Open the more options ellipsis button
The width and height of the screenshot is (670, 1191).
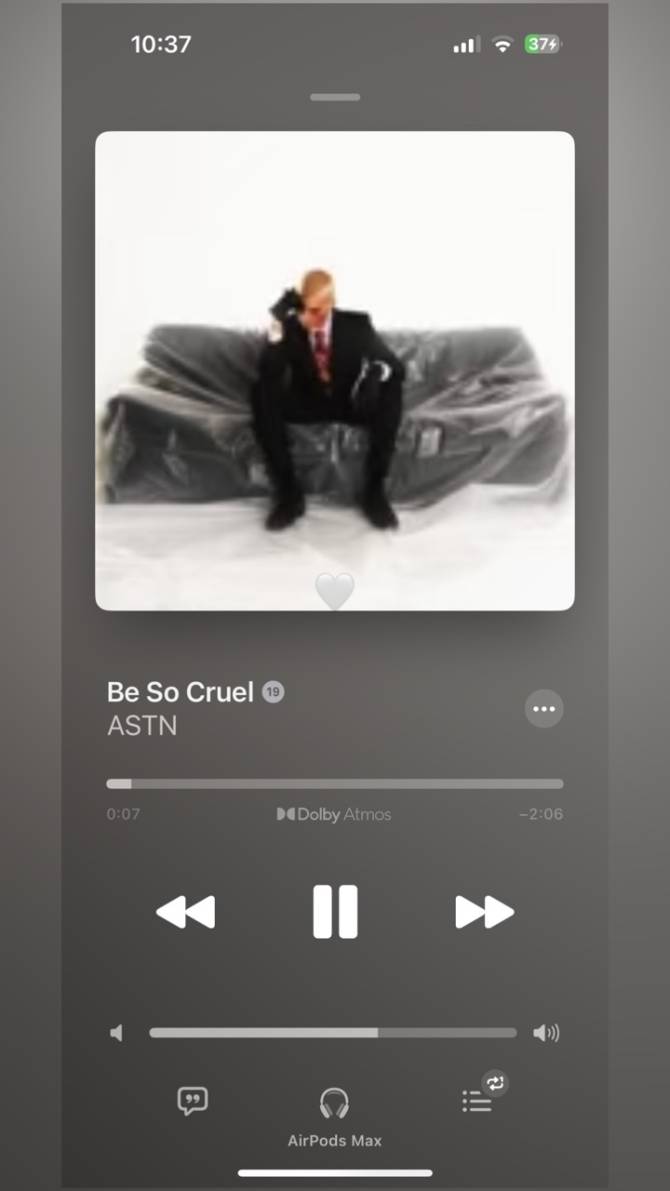pyautogui.click(x=544, y=709)
